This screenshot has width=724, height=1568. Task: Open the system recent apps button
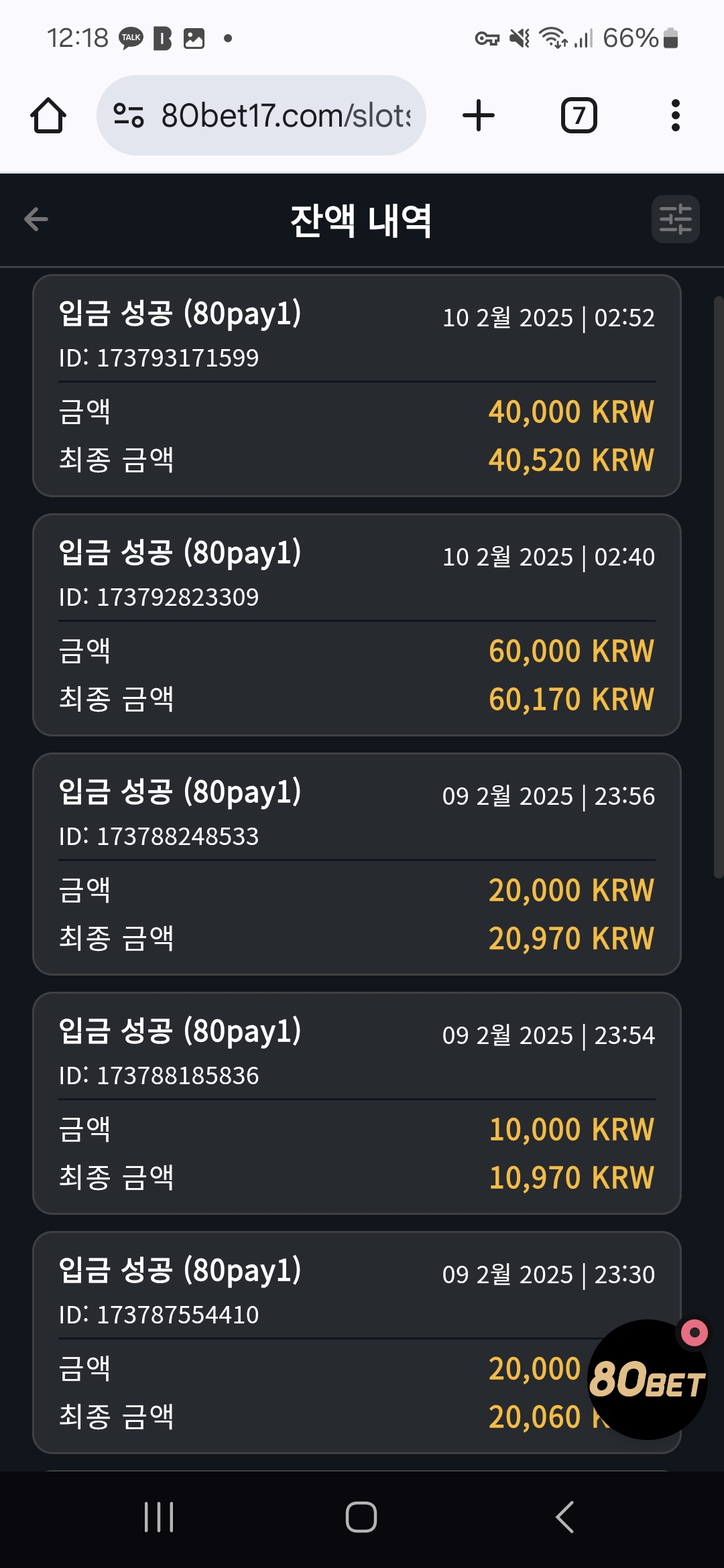click(x=159, y=1517)
